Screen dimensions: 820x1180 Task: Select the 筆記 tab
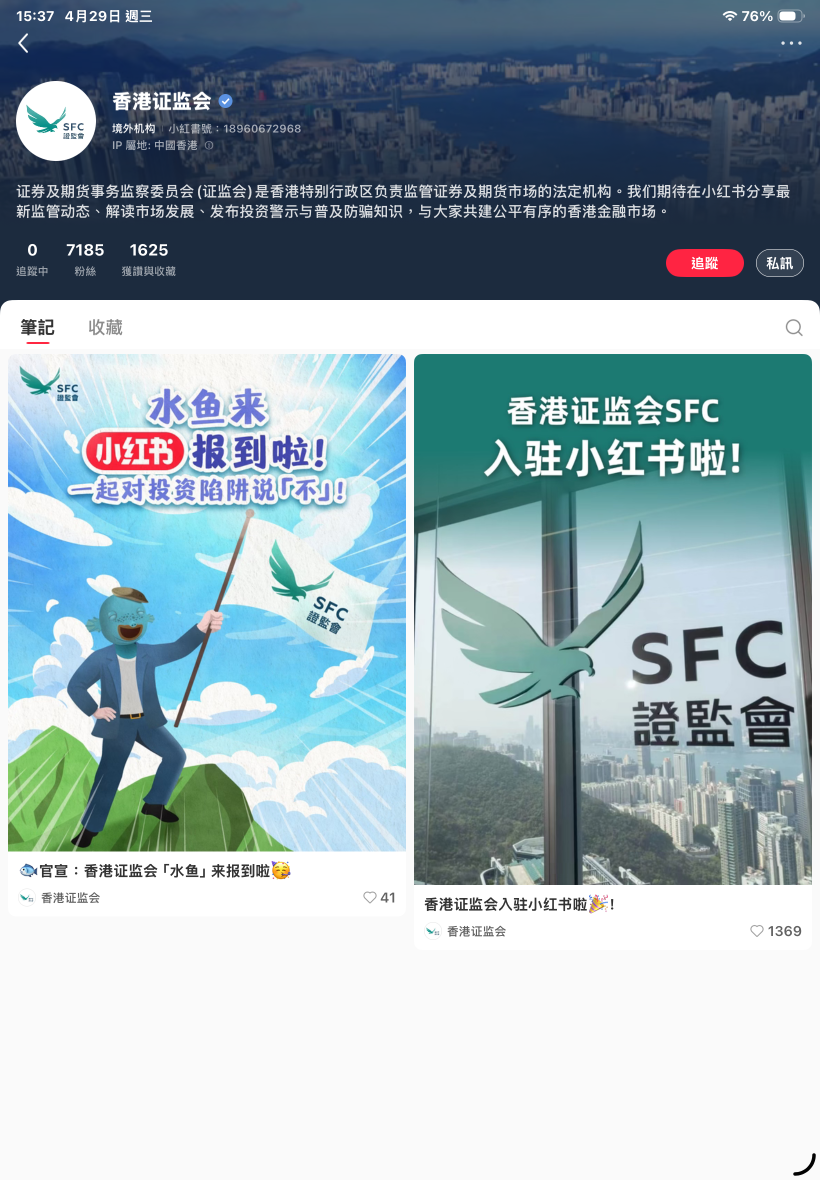tap(37, 327)
